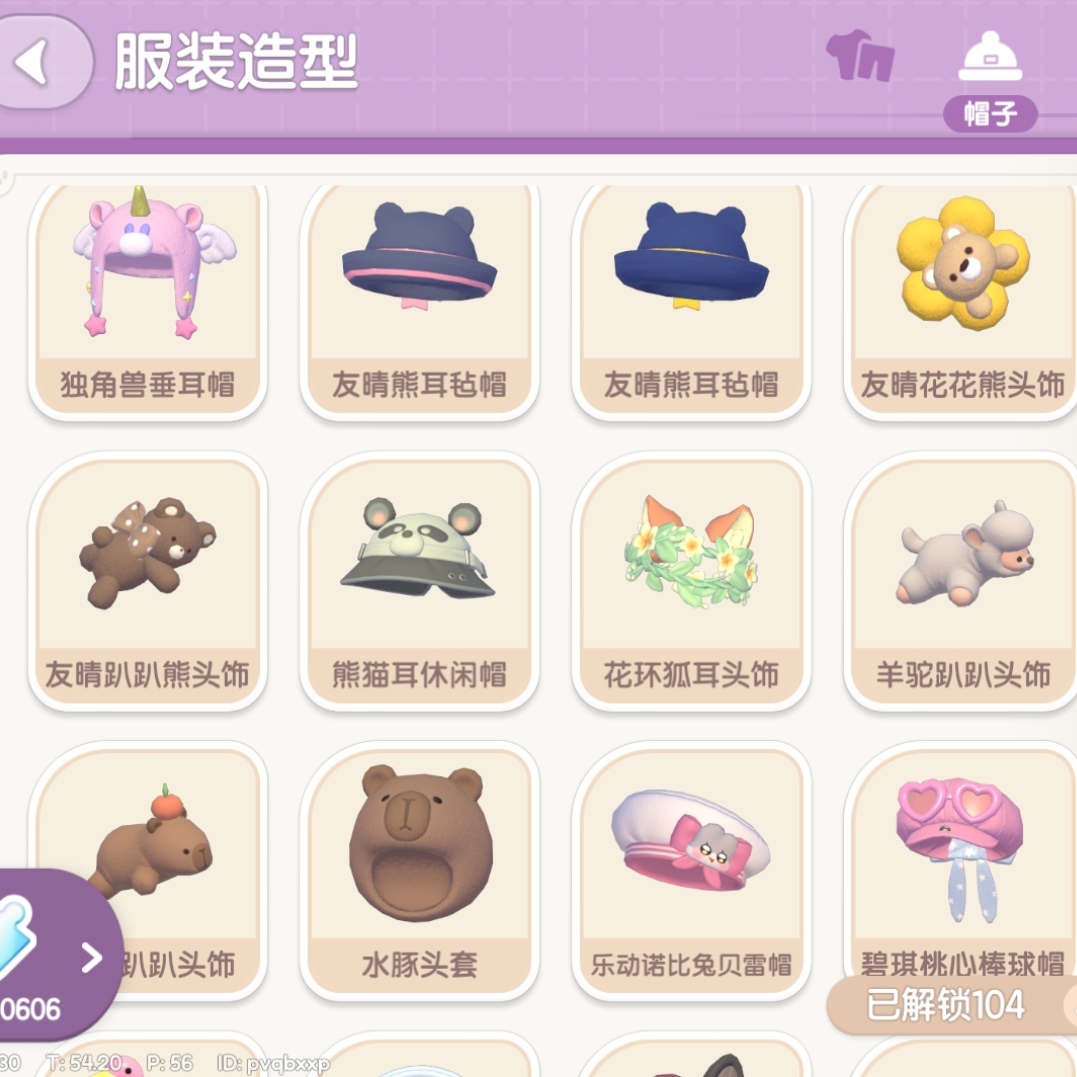Choose the 羊驼趴趴头饰 item

coord(962,580)
